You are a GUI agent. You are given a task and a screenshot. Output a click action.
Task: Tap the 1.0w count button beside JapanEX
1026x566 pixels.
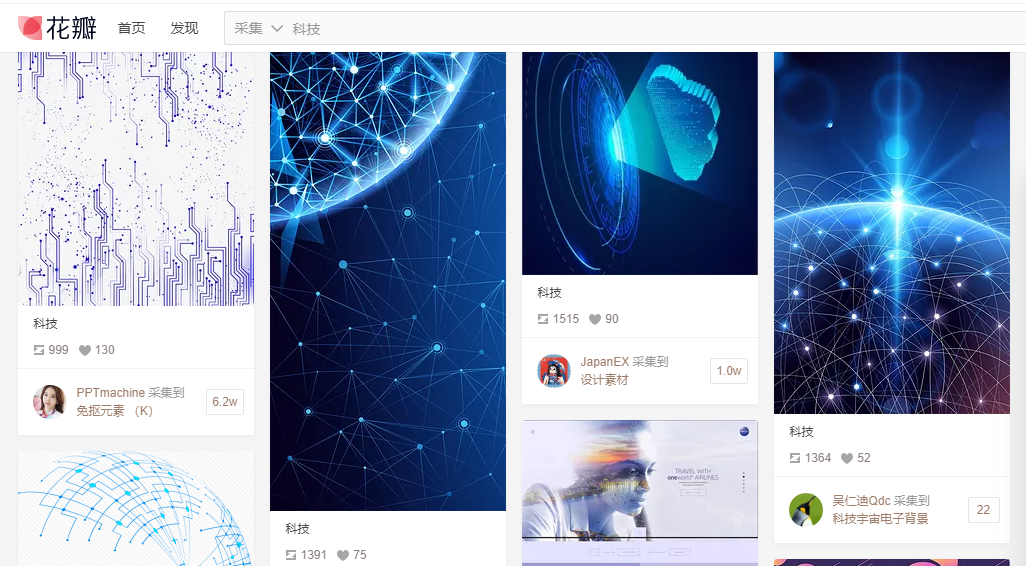(x=729, y=371)
